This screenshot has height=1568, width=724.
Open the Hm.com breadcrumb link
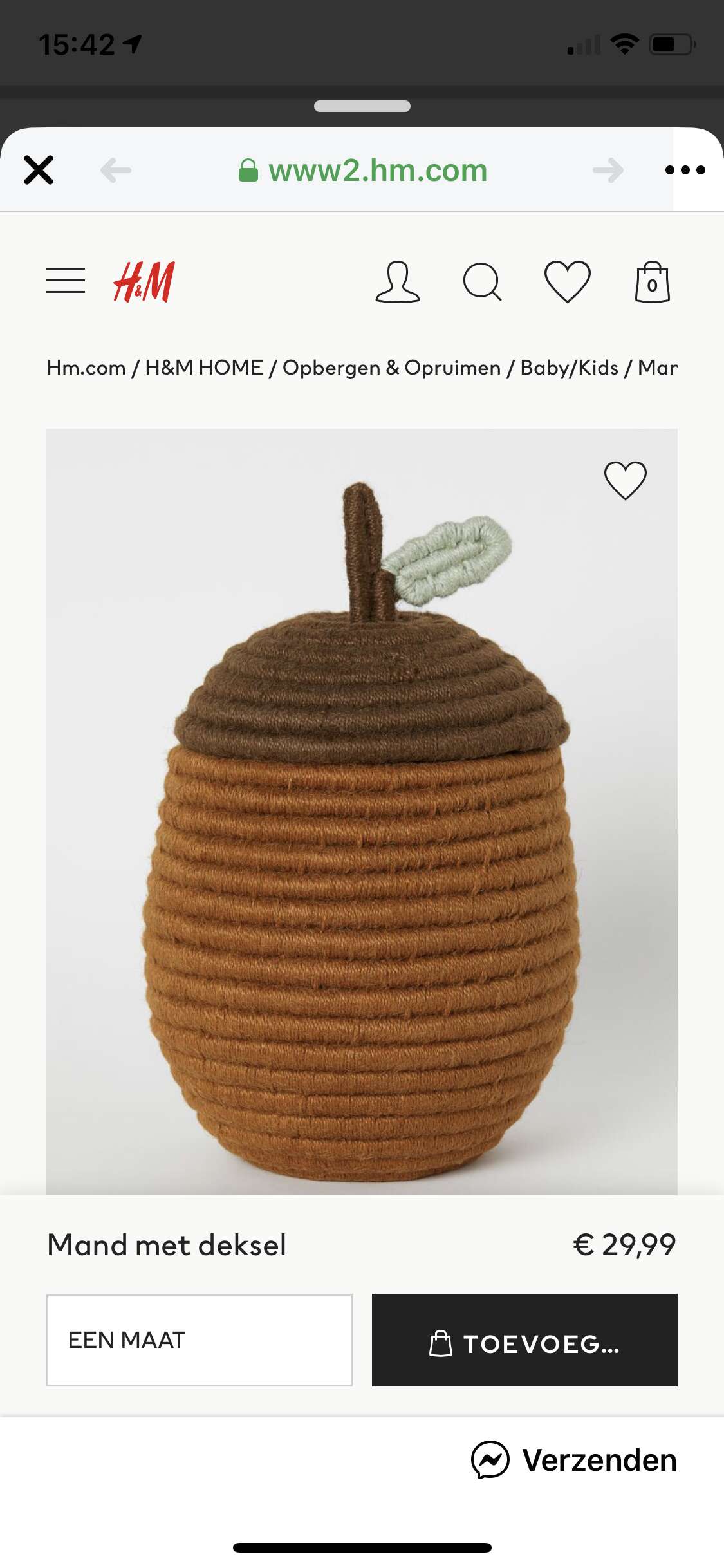point(86,368)
